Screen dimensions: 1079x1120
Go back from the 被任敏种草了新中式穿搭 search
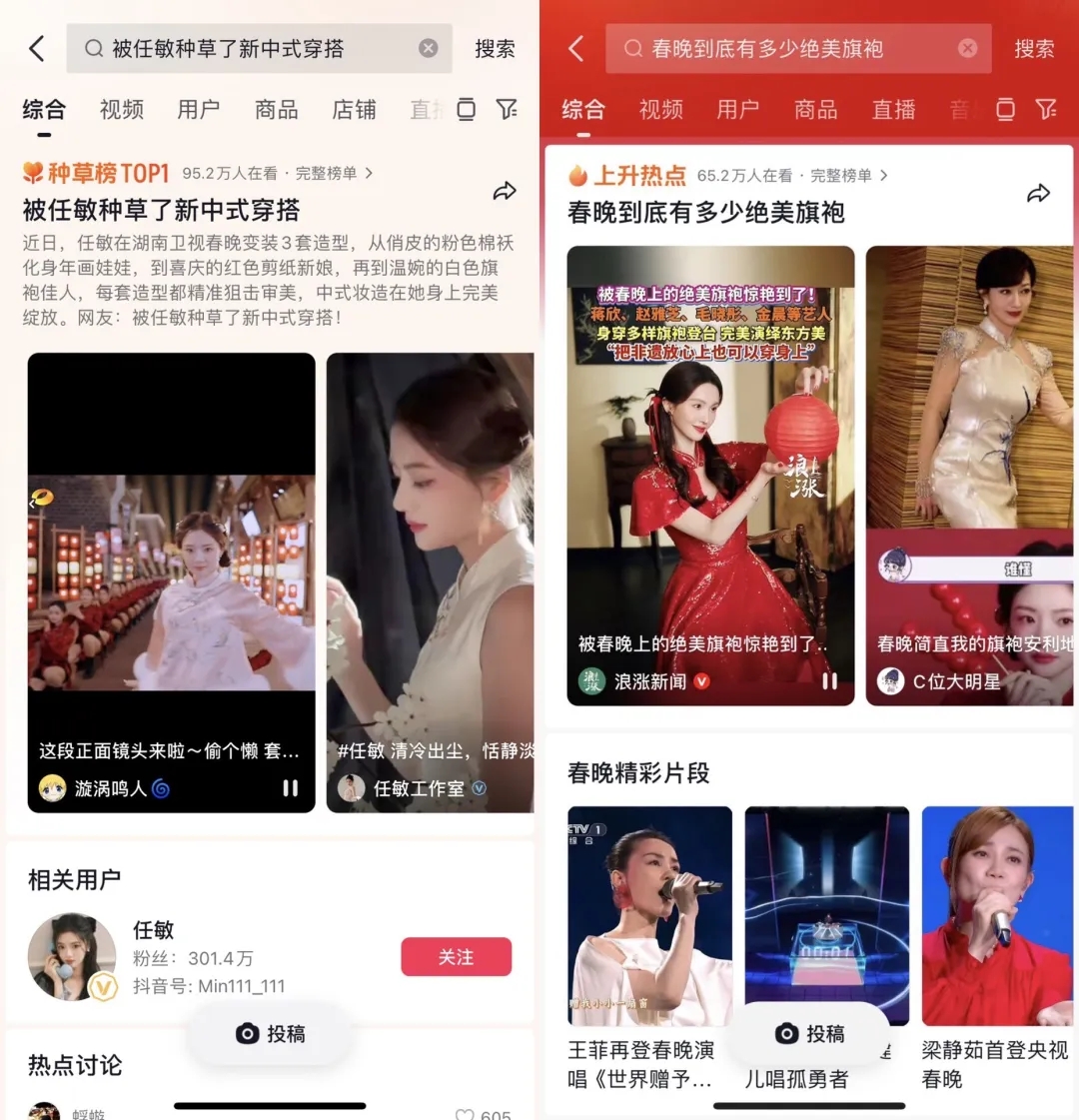click(x=37, y=48)
